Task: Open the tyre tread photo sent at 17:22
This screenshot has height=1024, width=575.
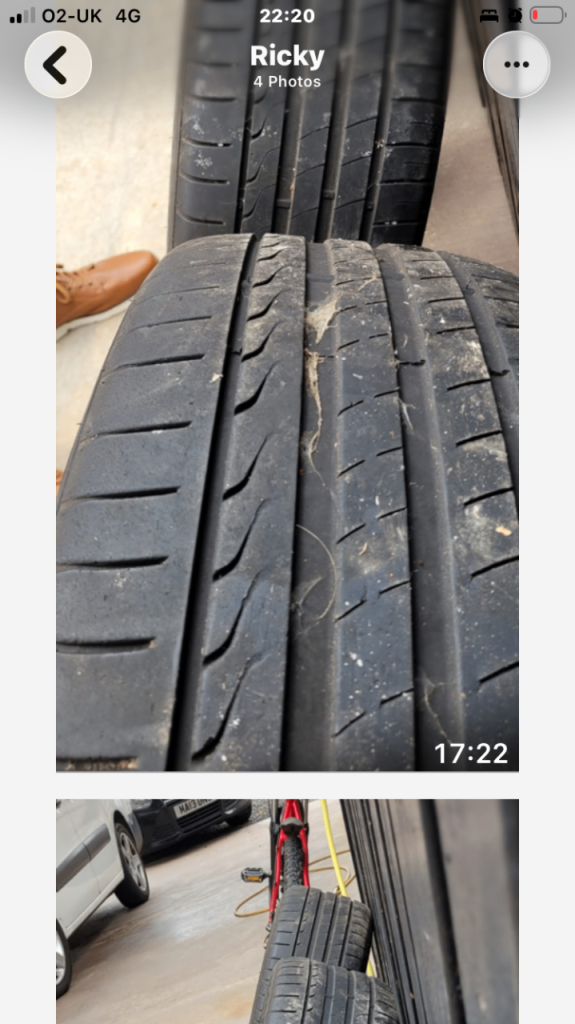Action: [288, 386]
